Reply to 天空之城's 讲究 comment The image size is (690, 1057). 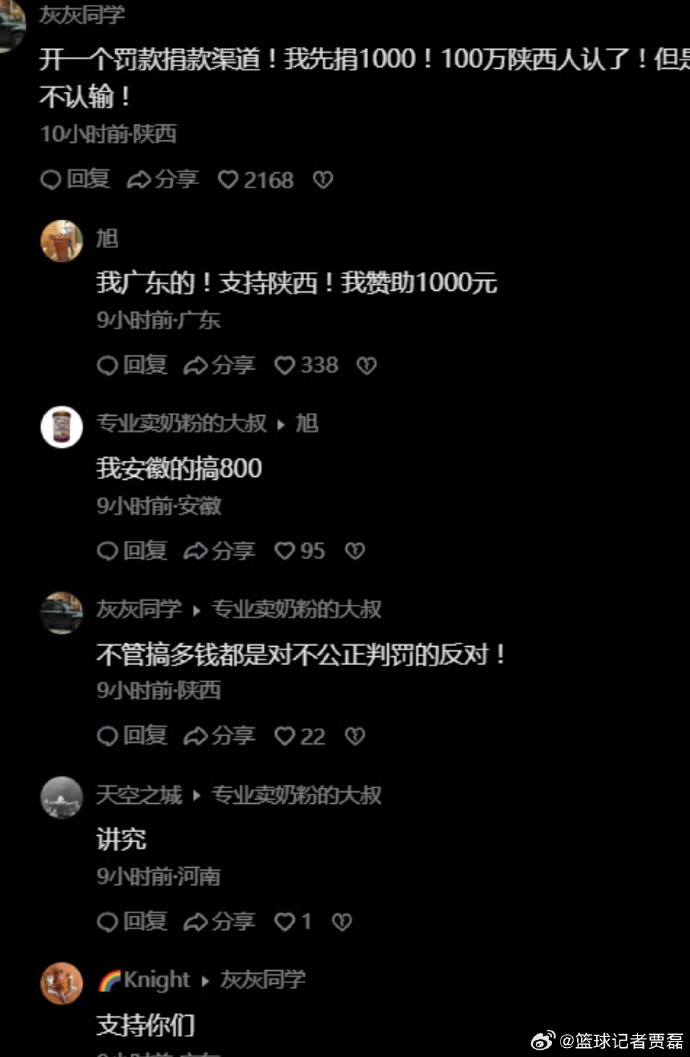pyautogui.click(x=132, y=922)
